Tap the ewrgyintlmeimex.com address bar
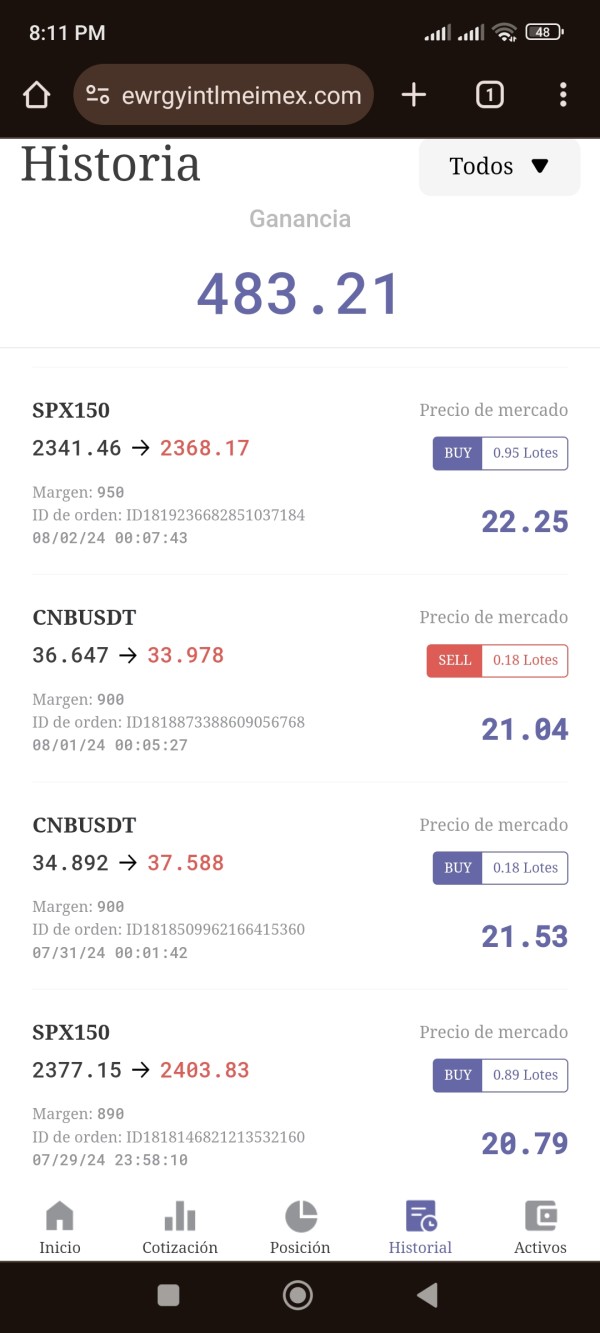 224,95
